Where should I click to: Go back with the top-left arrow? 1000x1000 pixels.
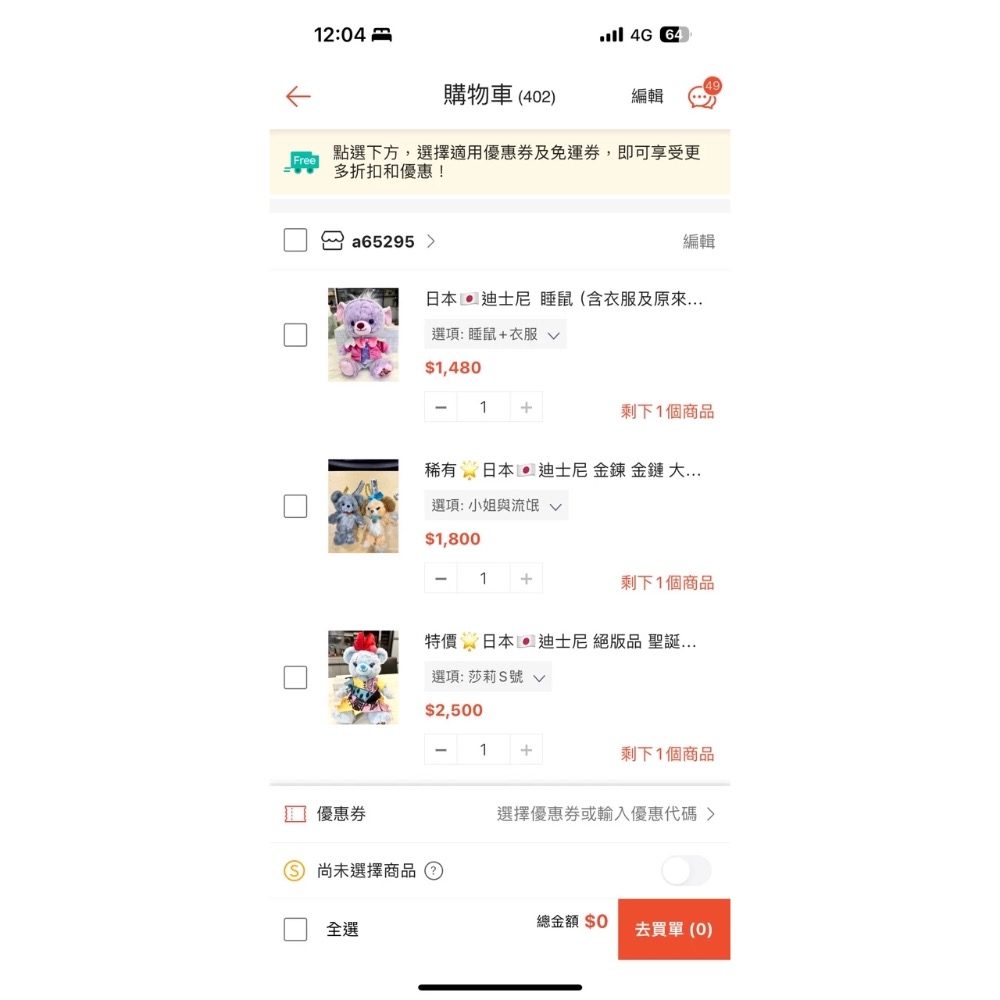point(298,96)
